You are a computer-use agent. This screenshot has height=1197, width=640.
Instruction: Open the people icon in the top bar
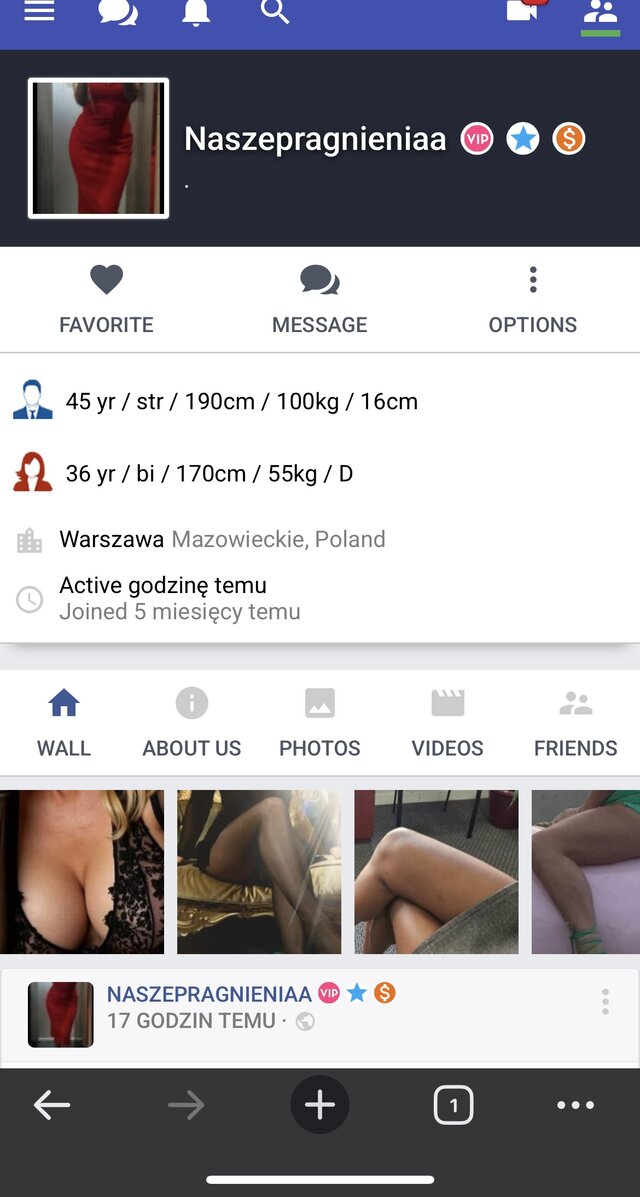(x=600, y=14)
